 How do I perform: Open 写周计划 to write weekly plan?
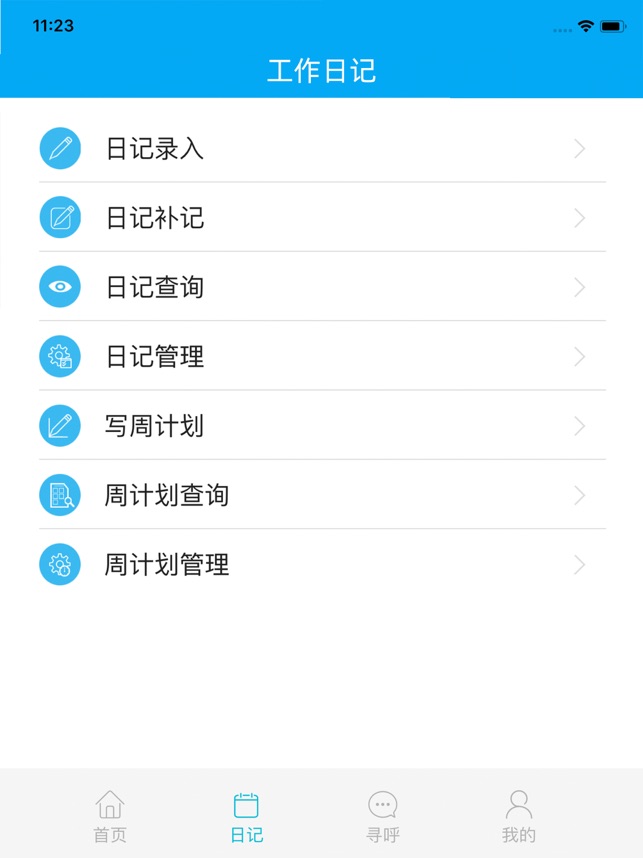click(x=155, y=426)
